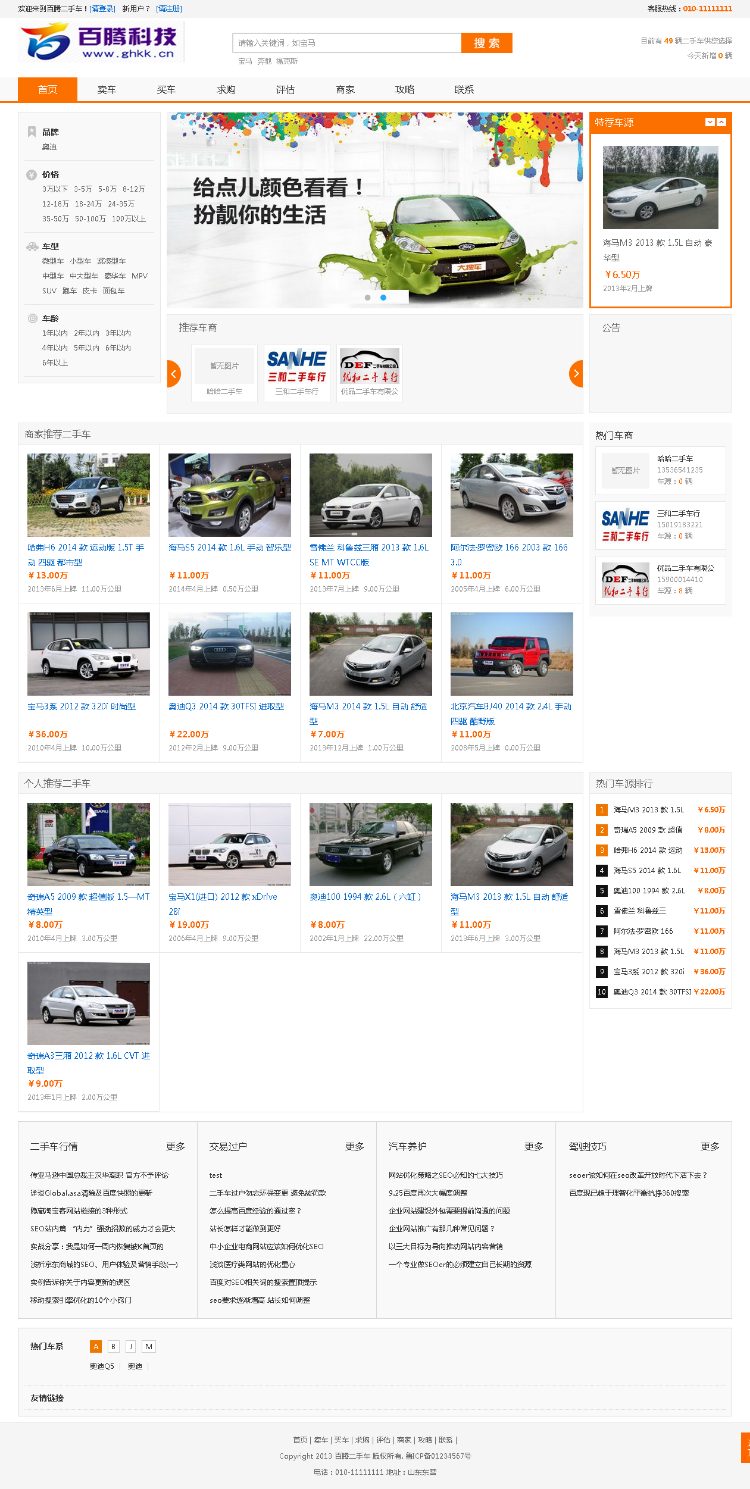This screenshot has height=1489, width=750.
Task: Go to the 求购 navigation tab
Action: (x=226, y=90)
